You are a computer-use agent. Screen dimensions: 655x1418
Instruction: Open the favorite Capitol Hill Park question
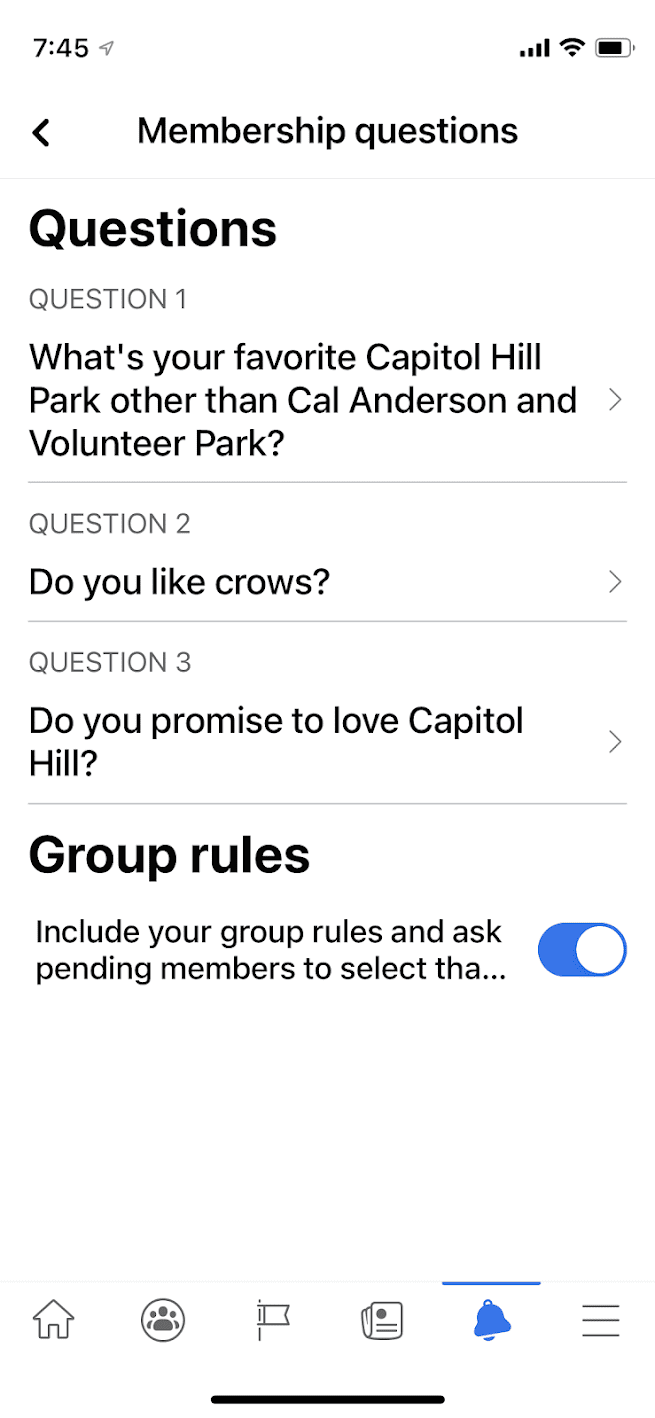326,400
